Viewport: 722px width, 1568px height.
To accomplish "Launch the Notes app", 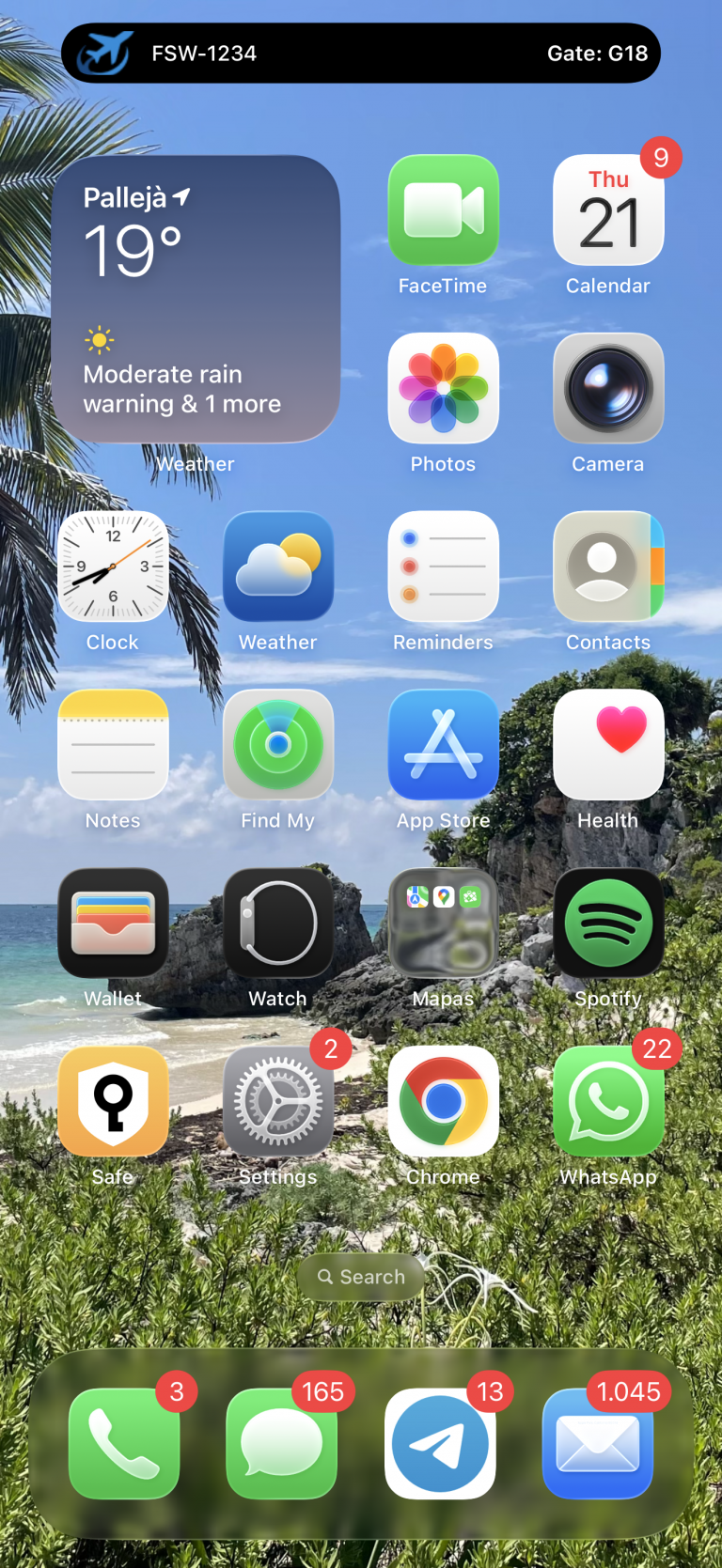I will click(113, 745).
